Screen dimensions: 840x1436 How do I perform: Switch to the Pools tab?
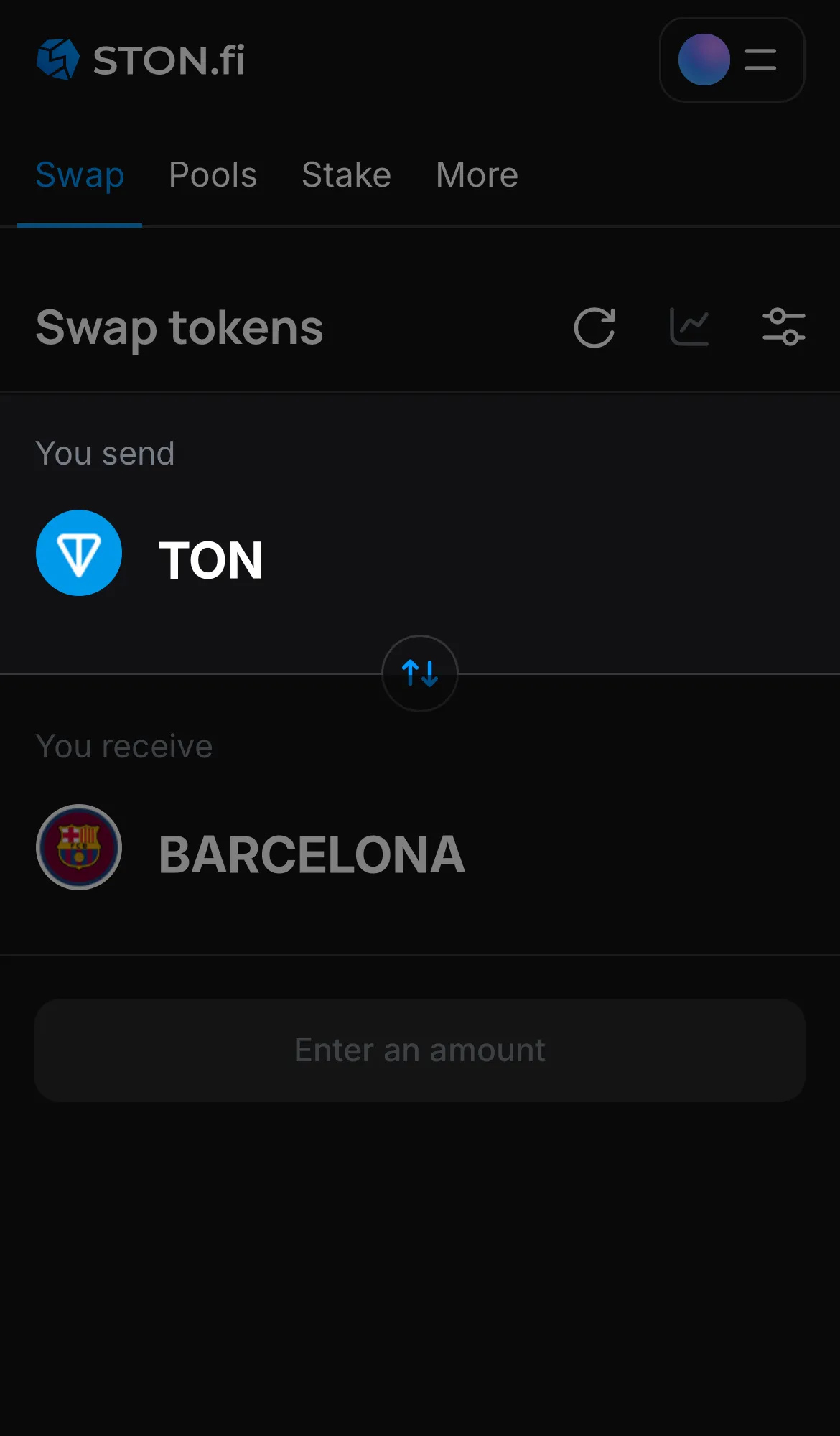pyautogui.click(x=213, y=174)
